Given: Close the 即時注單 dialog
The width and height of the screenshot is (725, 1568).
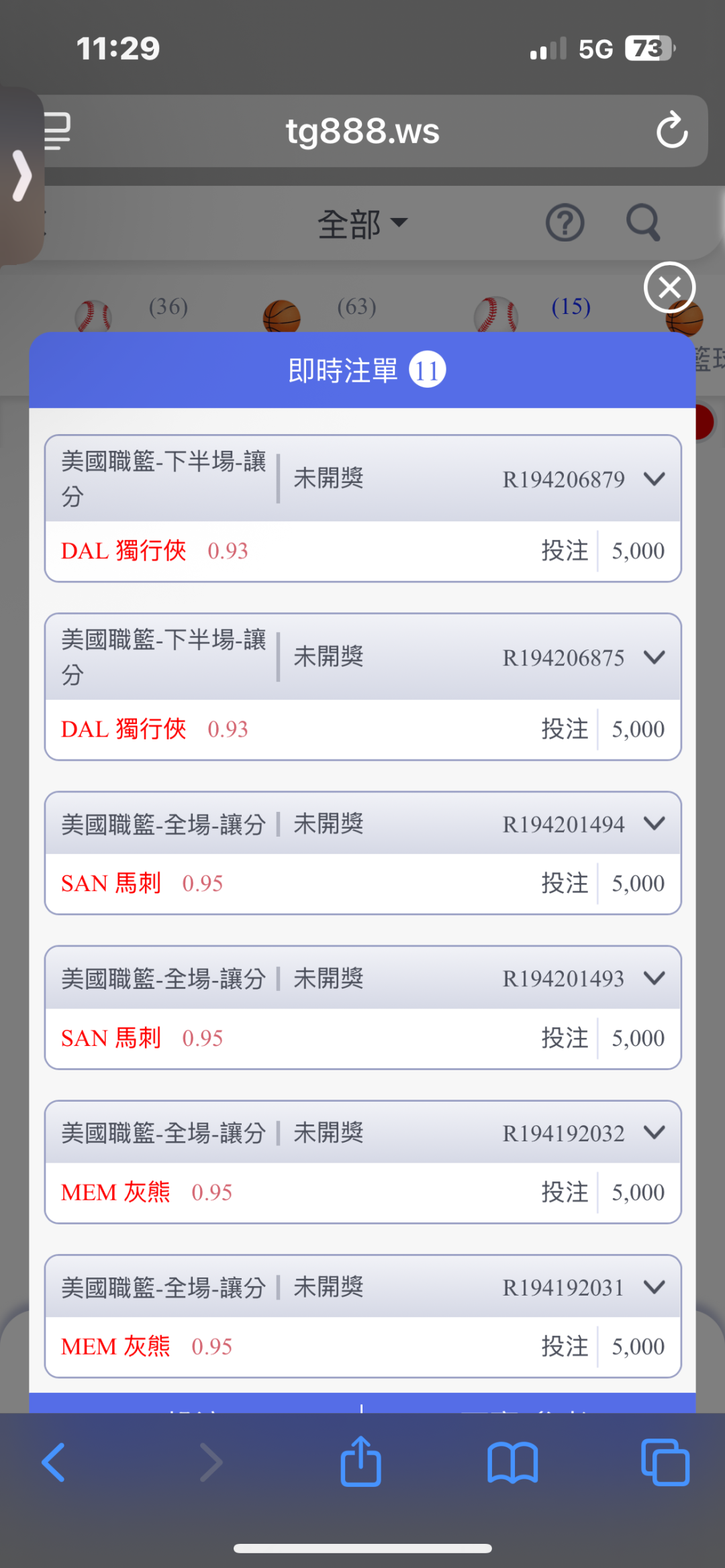Looking at the screenshot, I should (669, 288).
